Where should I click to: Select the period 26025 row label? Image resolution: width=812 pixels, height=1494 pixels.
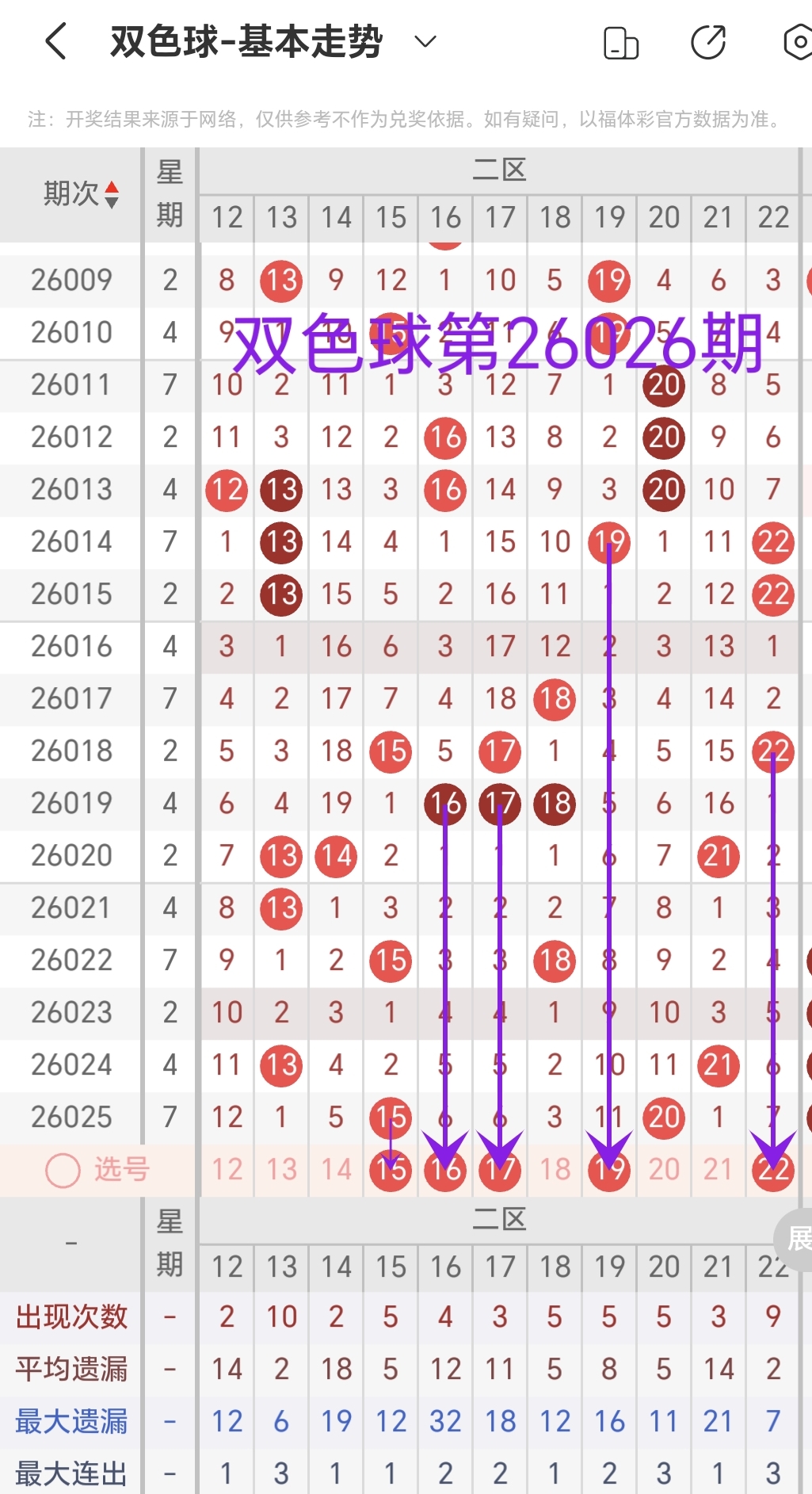[x=71, y=1117]
